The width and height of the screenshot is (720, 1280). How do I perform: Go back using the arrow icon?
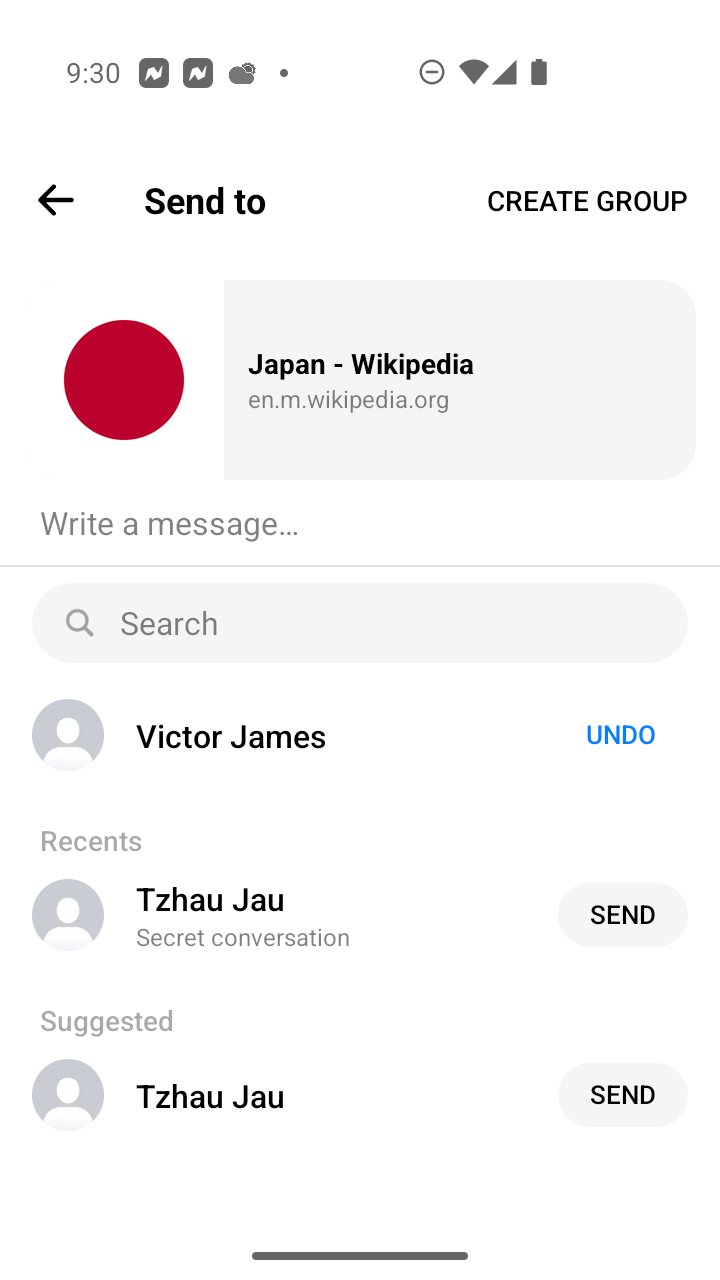56,200
